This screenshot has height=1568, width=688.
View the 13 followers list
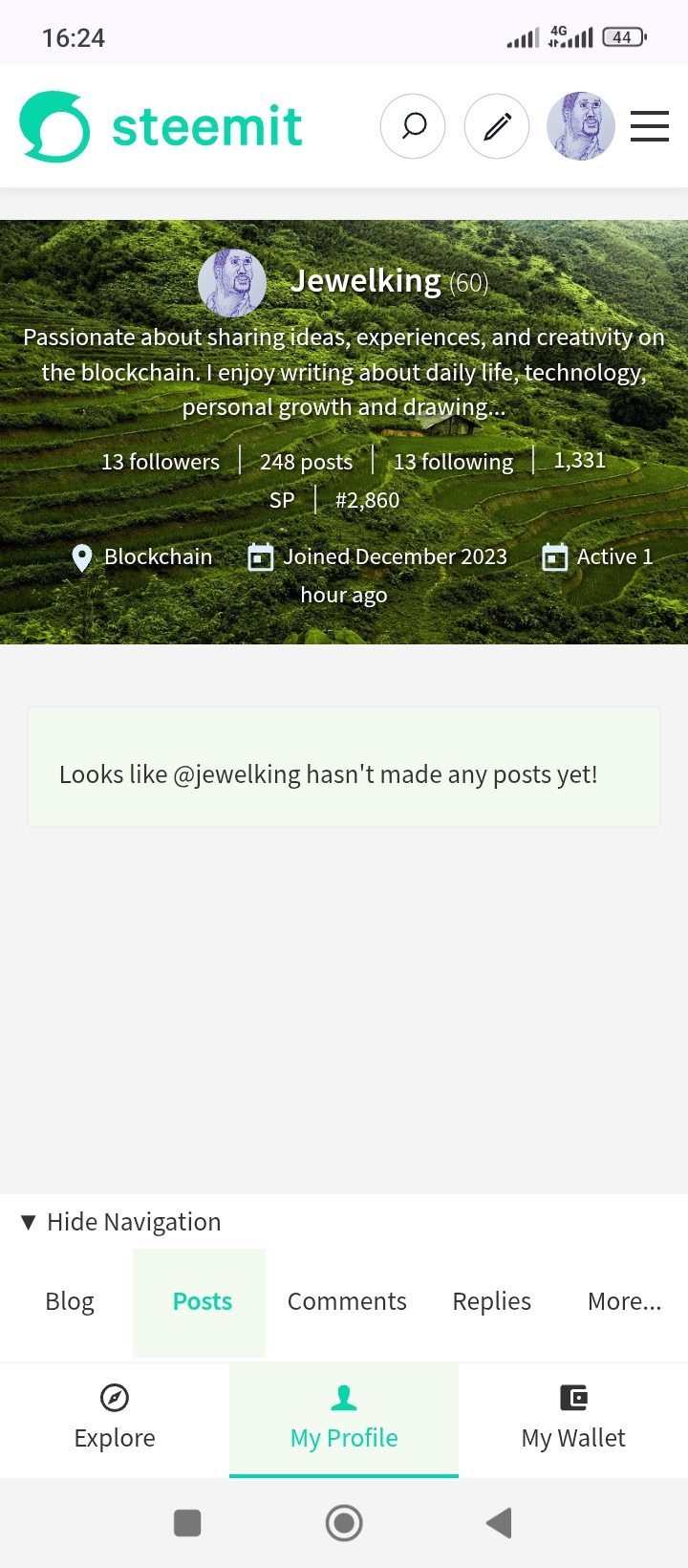click(161, 462)
